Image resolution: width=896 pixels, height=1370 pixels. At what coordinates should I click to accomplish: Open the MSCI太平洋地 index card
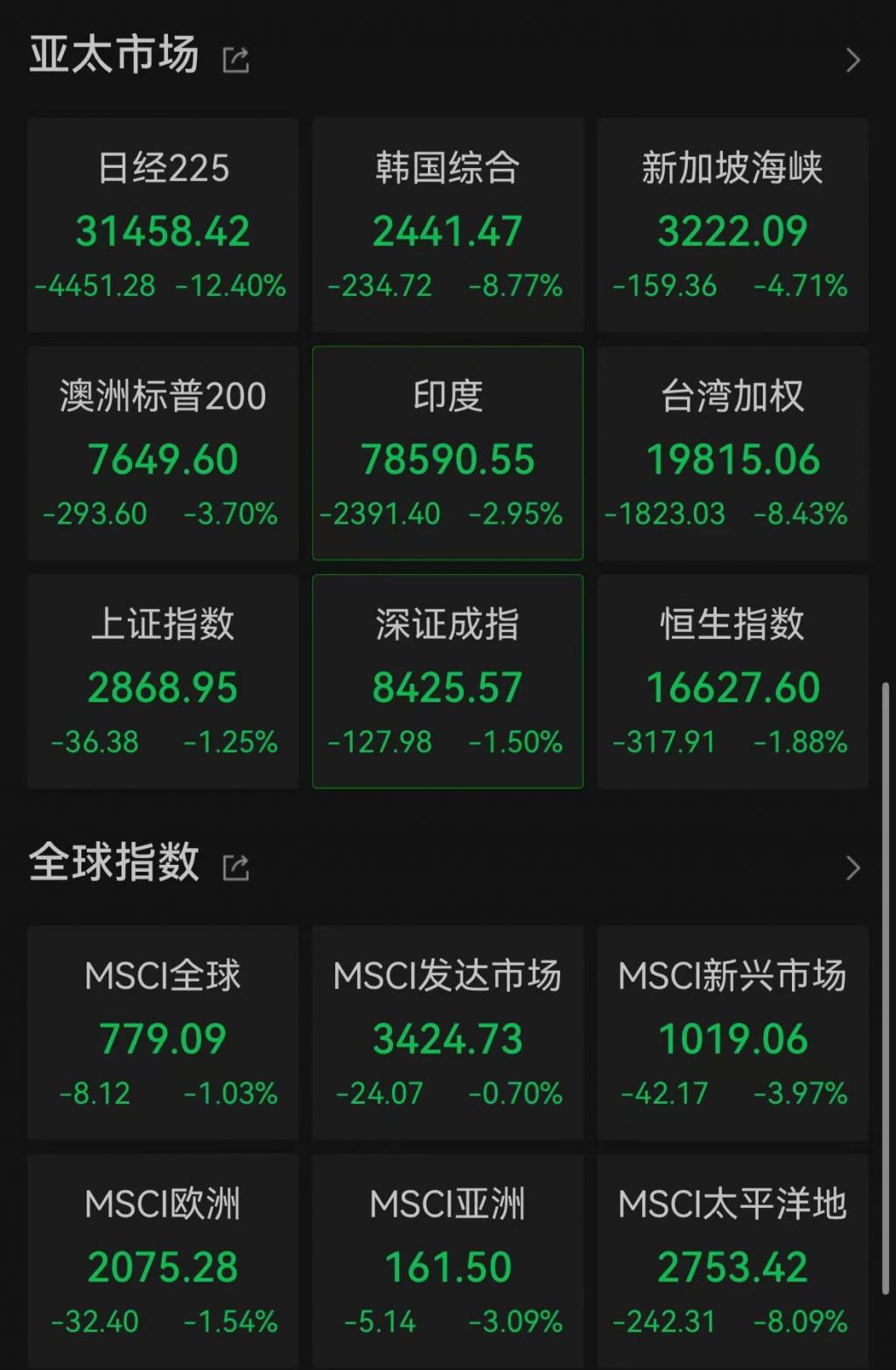tap(732, 1261)
